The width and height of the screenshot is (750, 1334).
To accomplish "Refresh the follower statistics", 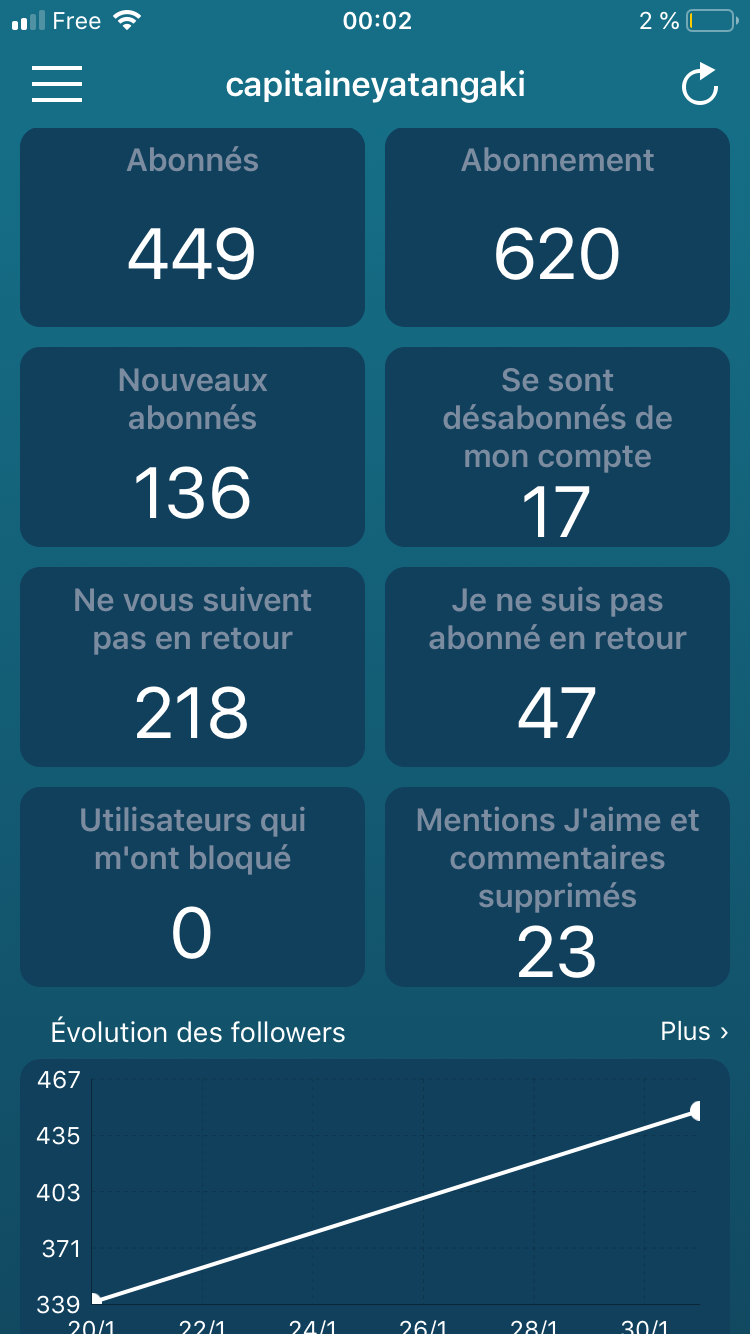I will (700, 85).
